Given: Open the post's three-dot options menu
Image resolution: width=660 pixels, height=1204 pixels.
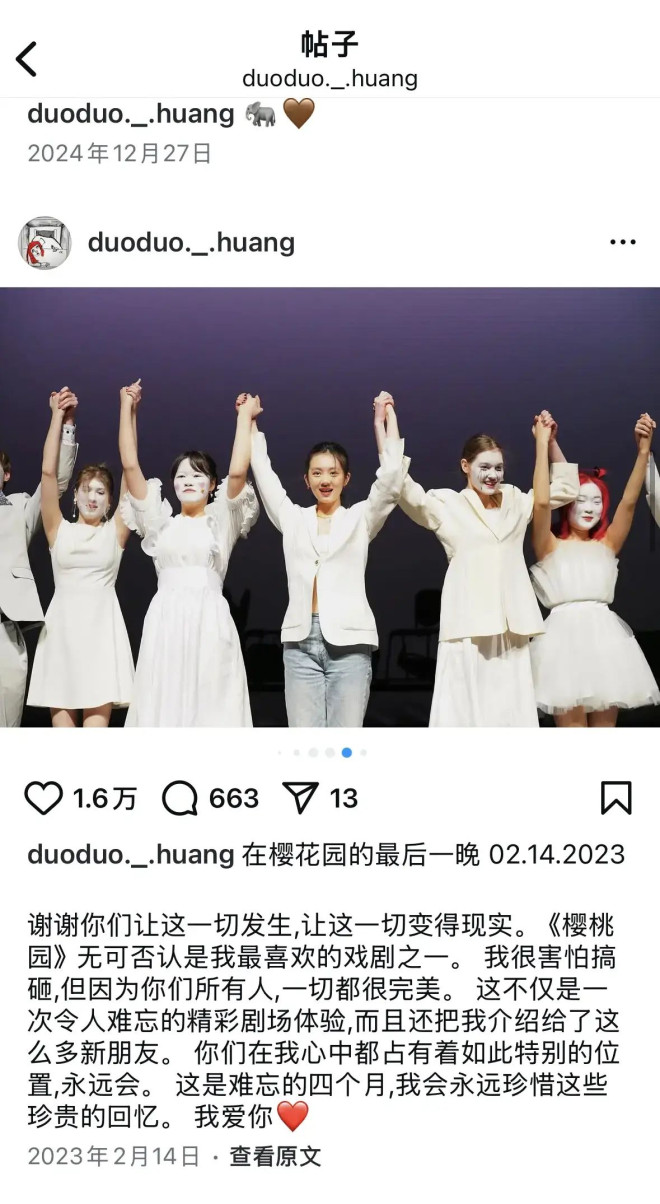Looking at the screenshot, I should coord(622,242).
